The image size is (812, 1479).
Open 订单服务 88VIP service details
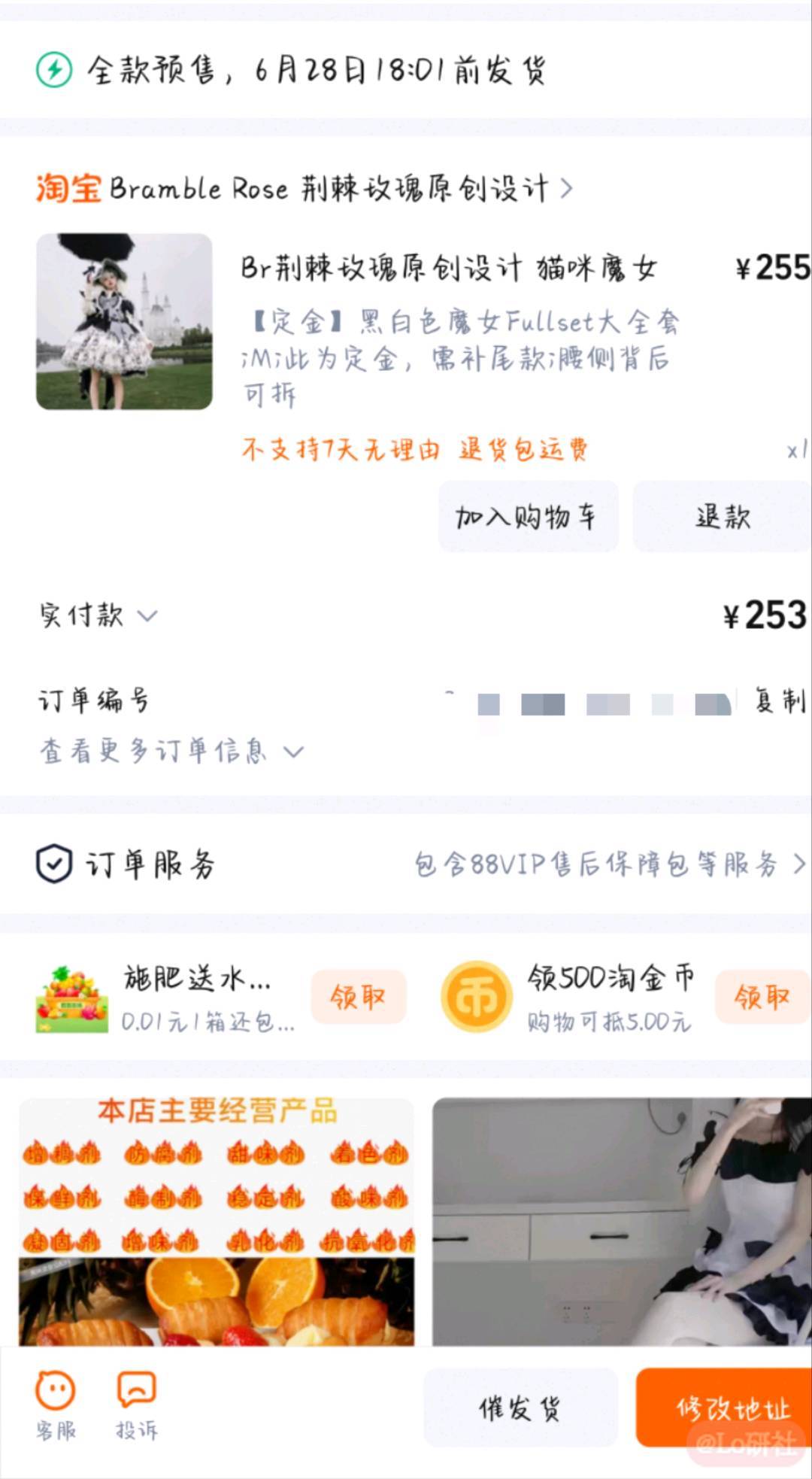click(x=609, y=864)
